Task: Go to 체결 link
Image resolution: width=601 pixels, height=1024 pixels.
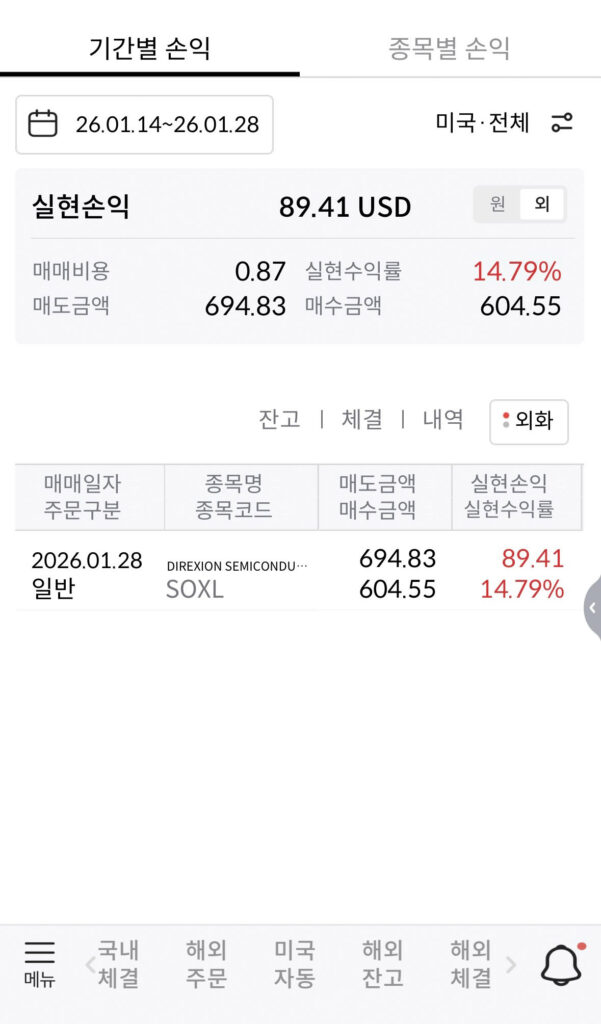Action: (x=361, y=420)
